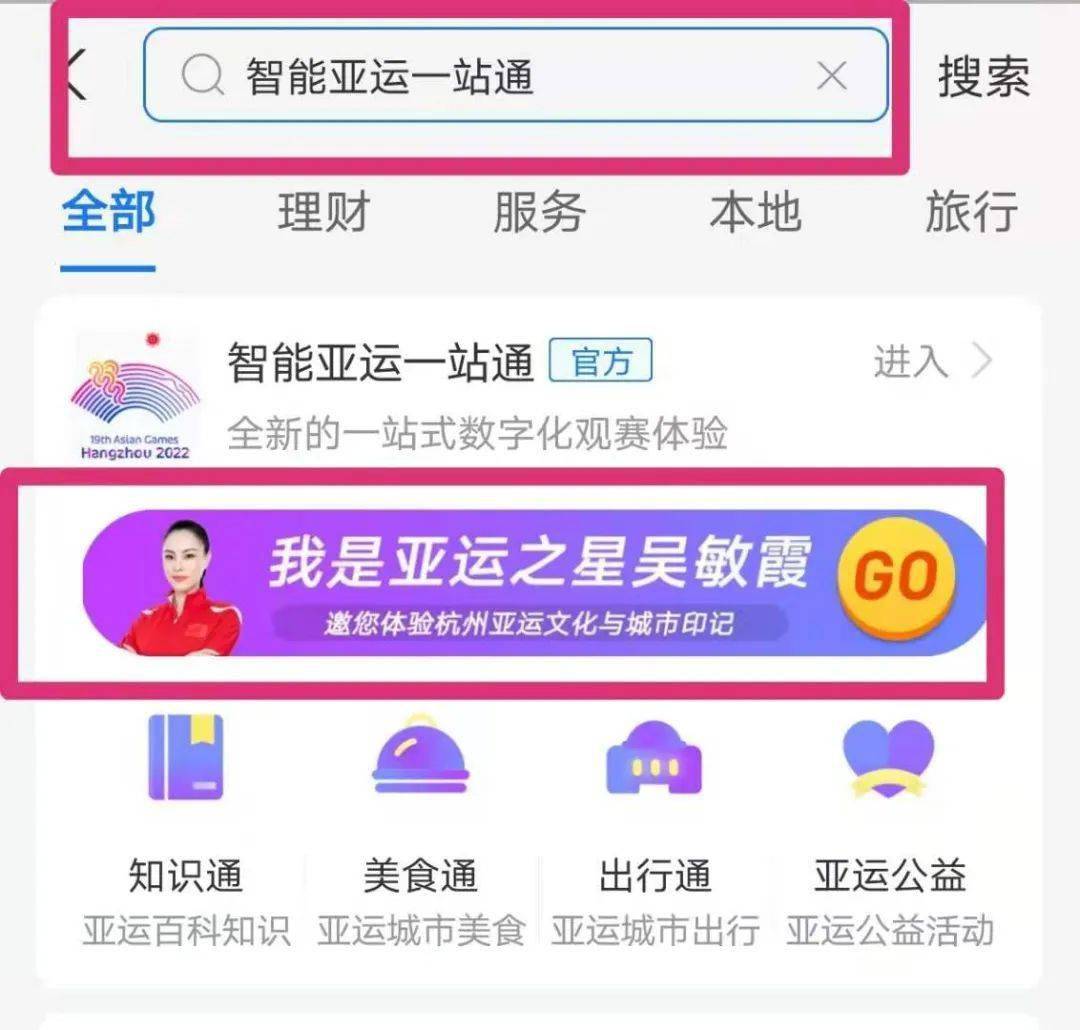Viewport: 1080px width, 1030px height.
Task: Switch to the 本地 tab
Action: 755,213
